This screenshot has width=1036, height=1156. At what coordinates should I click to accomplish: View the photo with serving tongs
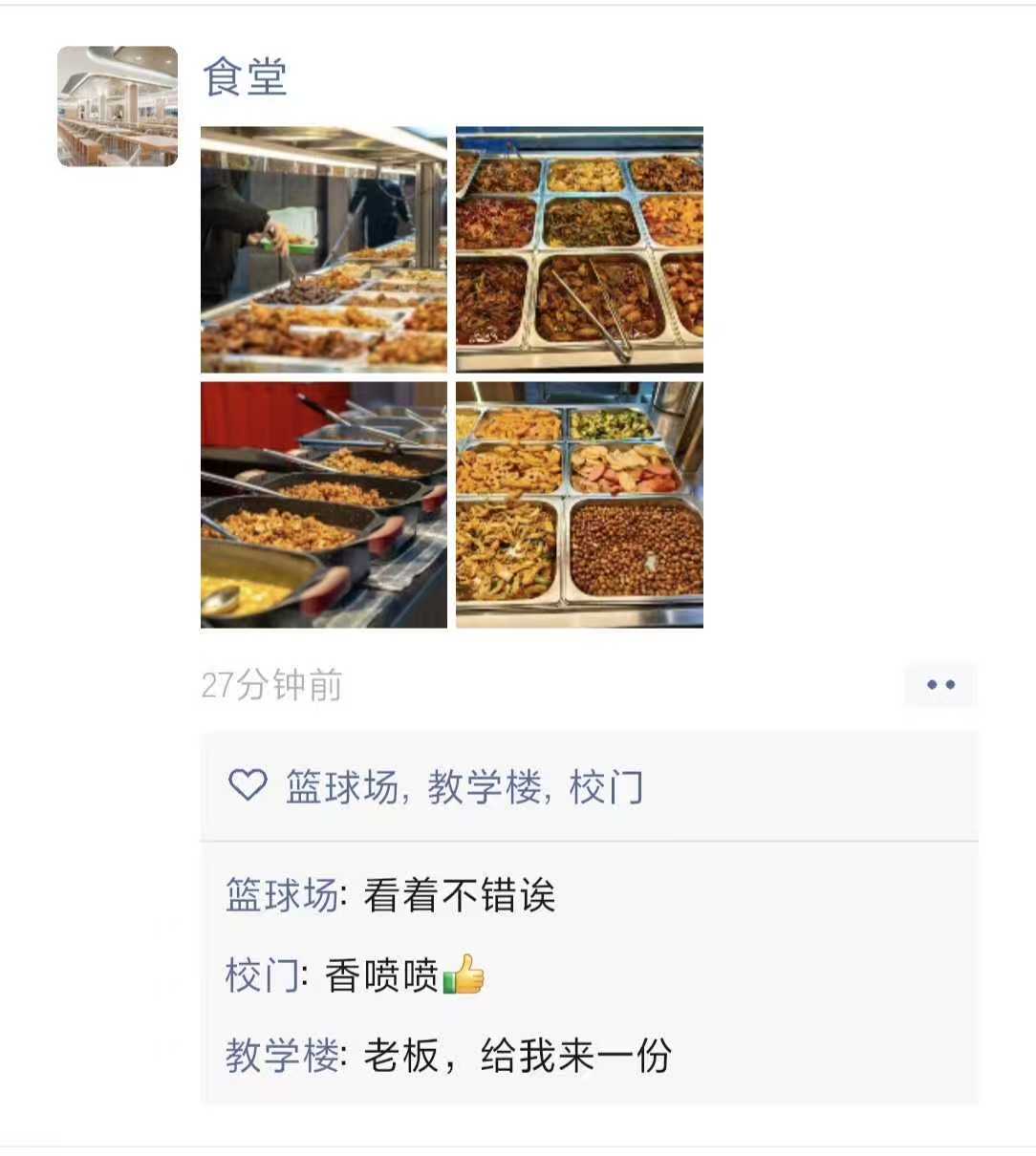579,249
